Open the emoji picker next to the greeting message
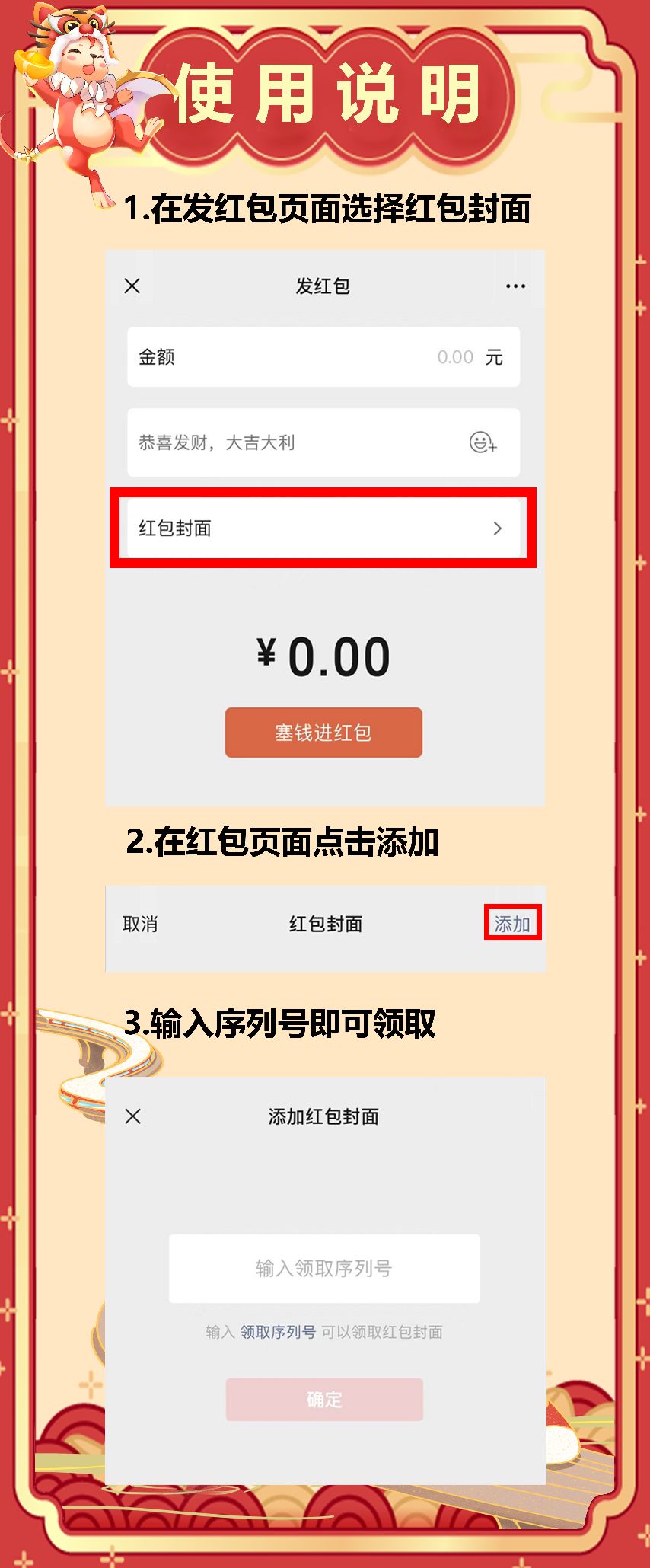Screen dimensions: 650x1568 [x=482, y=442]
